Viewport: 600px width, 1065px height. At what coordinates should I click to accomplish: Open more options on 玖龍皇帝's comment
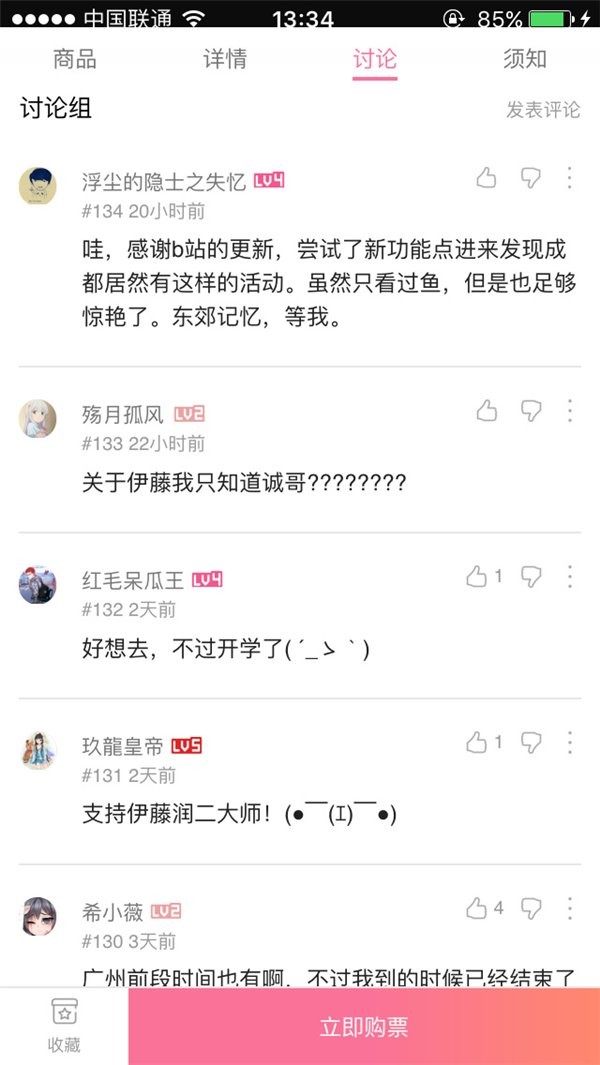coord(569,742)
